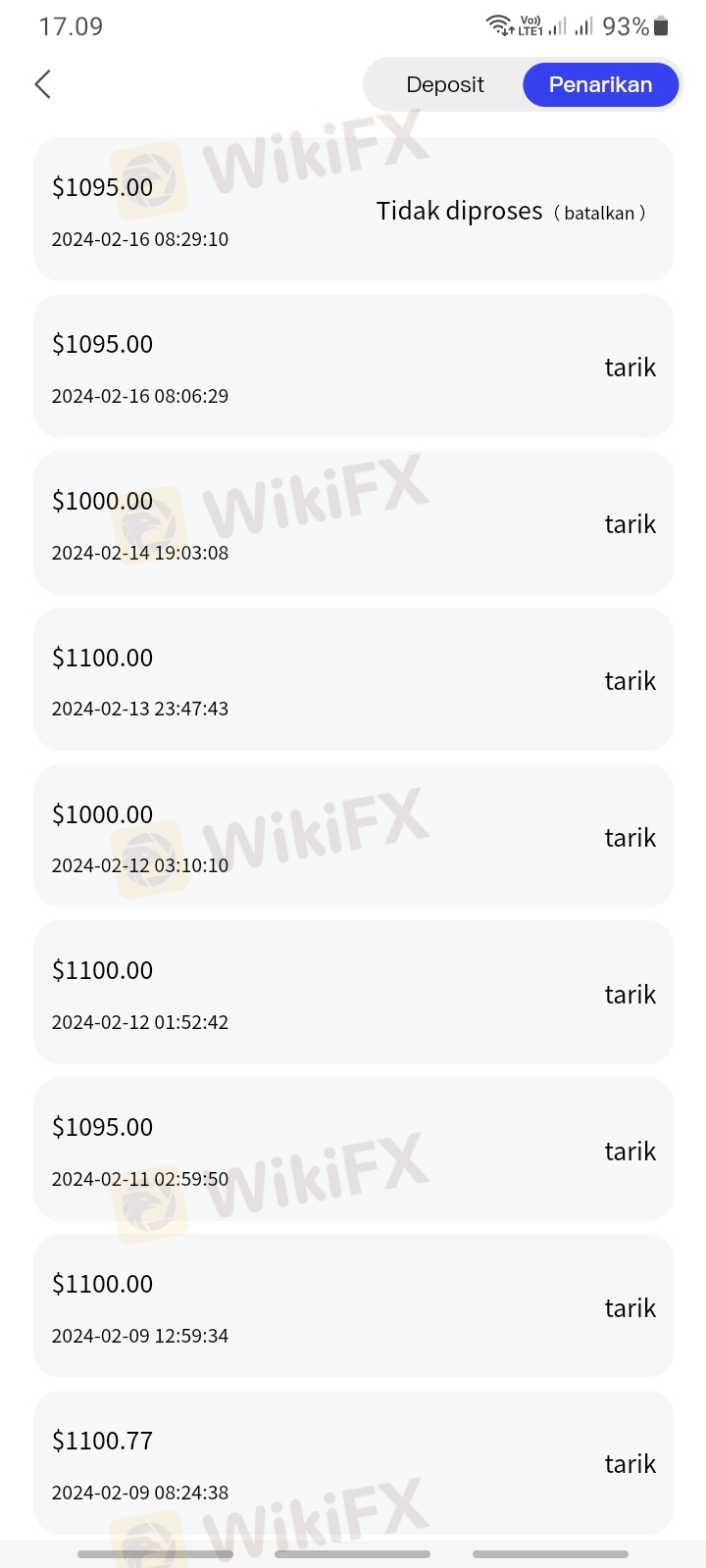Cancel the unprocessed $1095.00 withdrawal via batalkan
Viewport: 706px width, 1568px height.
(x=599, y=214)
